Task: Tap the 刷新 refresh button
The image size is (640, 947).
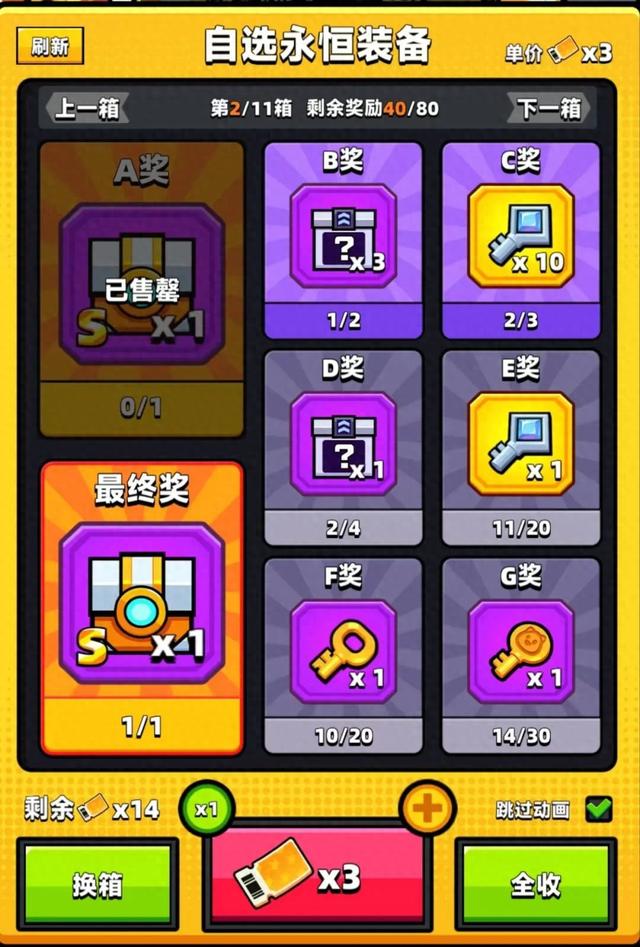Action: [50, 46]
